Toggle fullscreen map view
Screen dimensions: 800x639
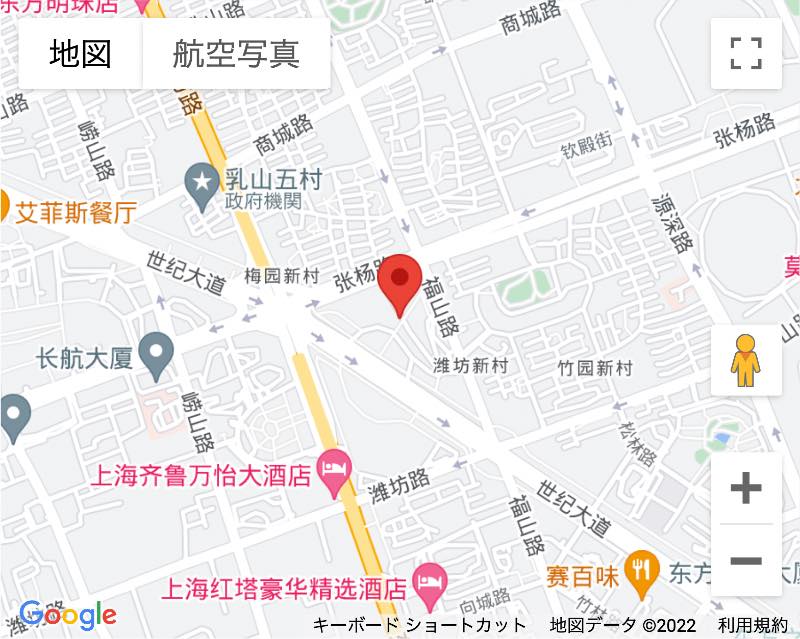point(746,54)
